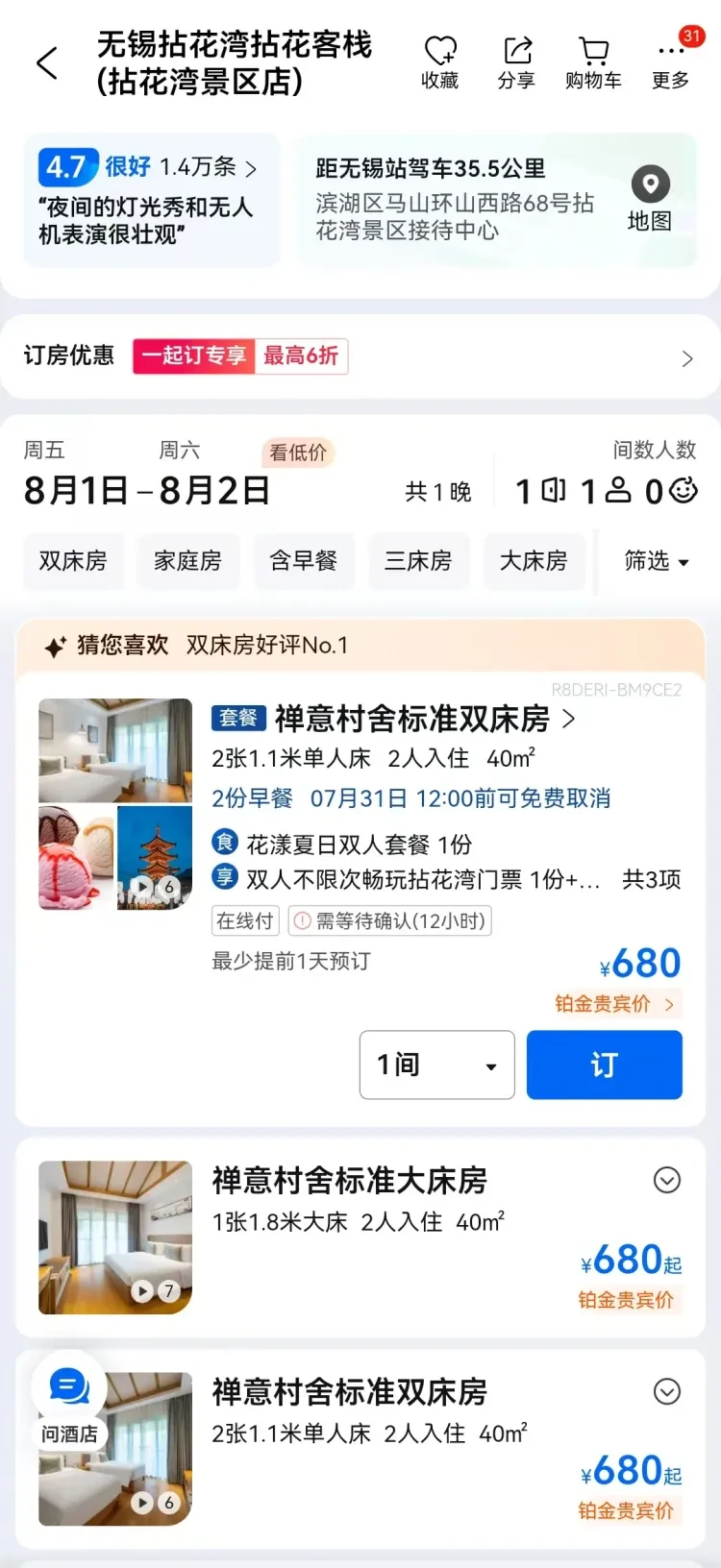
Task: Book the room with 订 button
Action: click(x=604, y=1065)
